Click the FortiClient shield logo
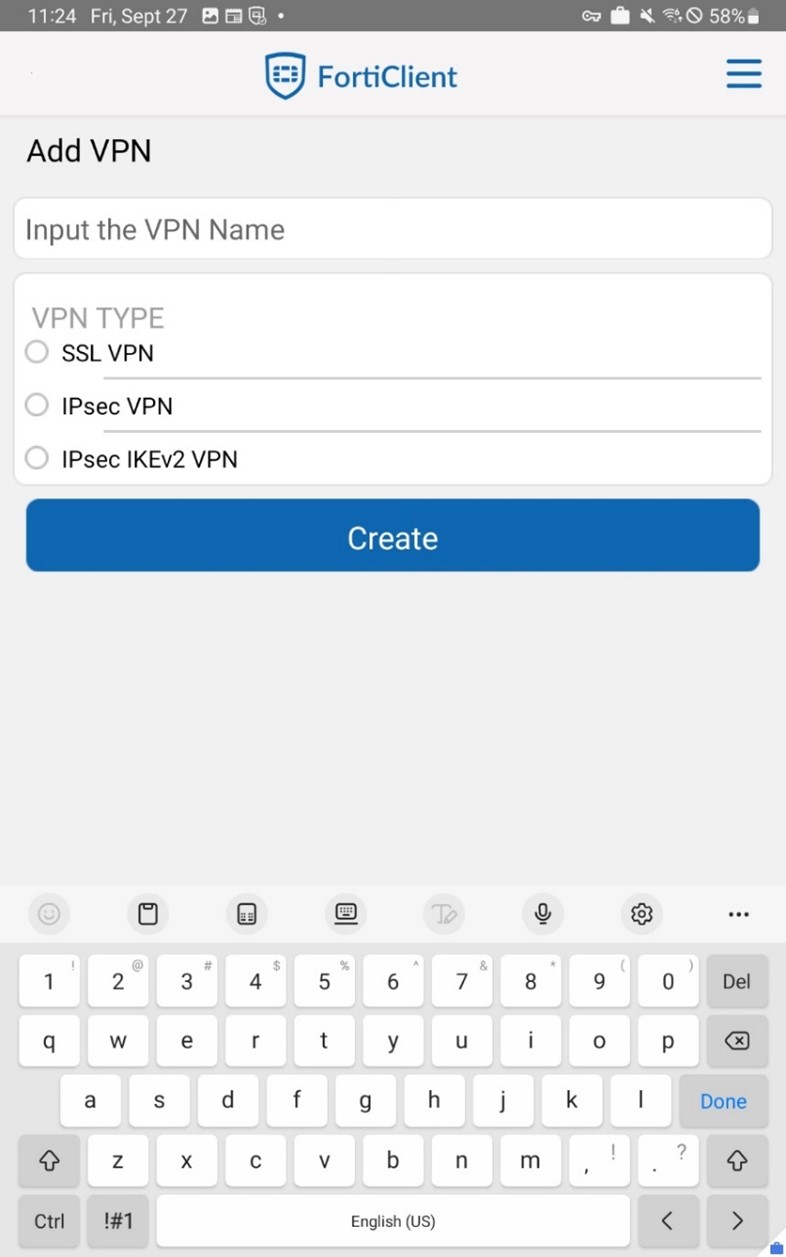This screenshot has height=1257, width=786. click(284, 73)
